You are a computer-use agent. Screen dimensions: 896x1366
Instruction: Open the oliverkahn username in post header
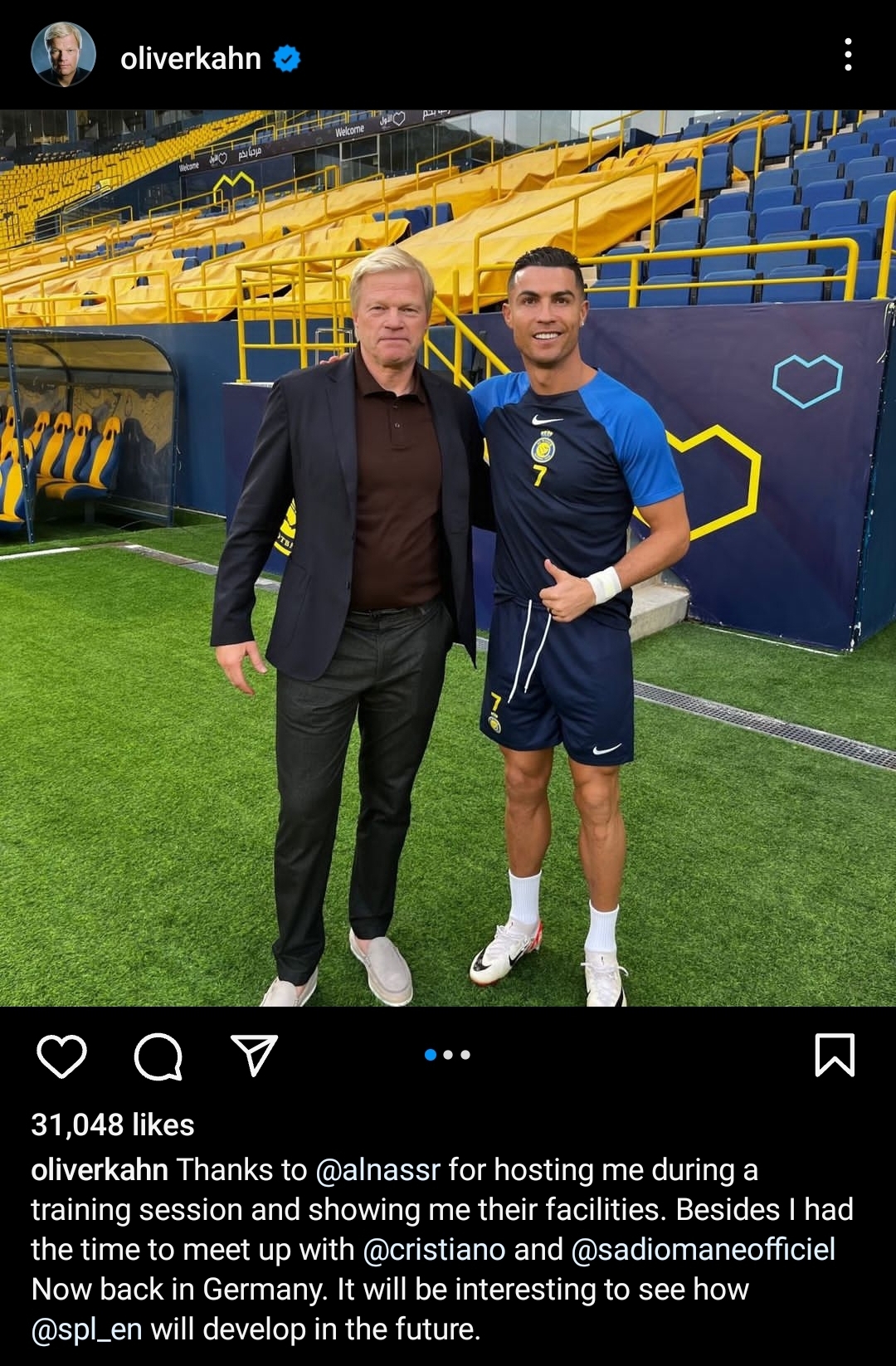coord(190,58)
